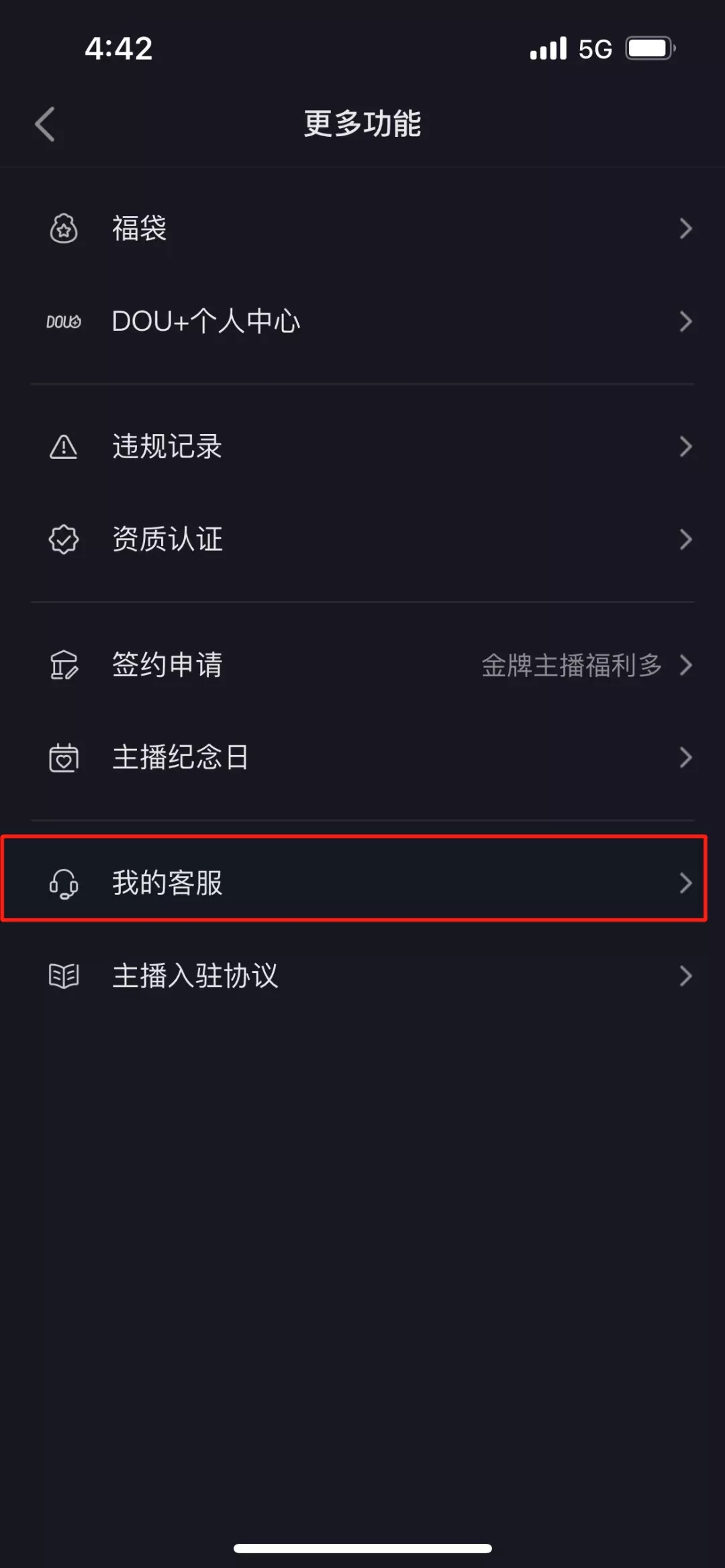The height and width of the screenshot is (1568, 725).
Task: Read the 主播入驻协议
Action: pos(362,976)
